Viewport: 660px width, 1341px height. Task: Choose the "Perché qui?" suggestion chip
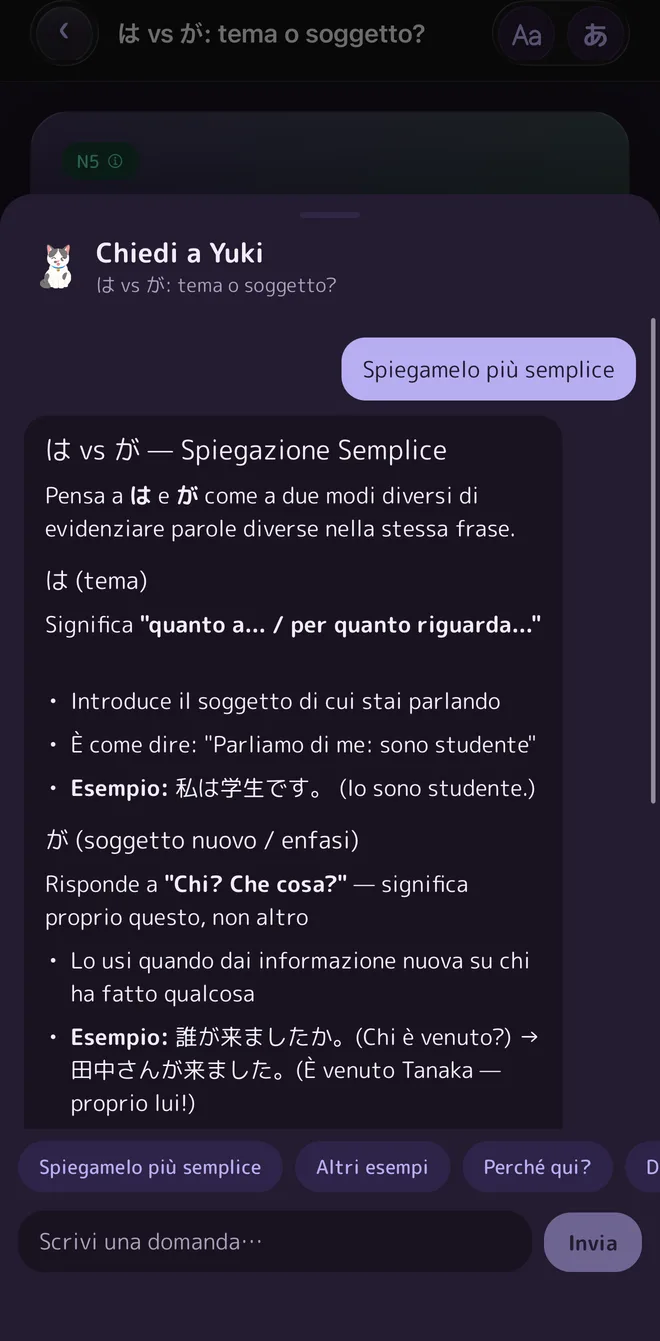[537, 1167]
